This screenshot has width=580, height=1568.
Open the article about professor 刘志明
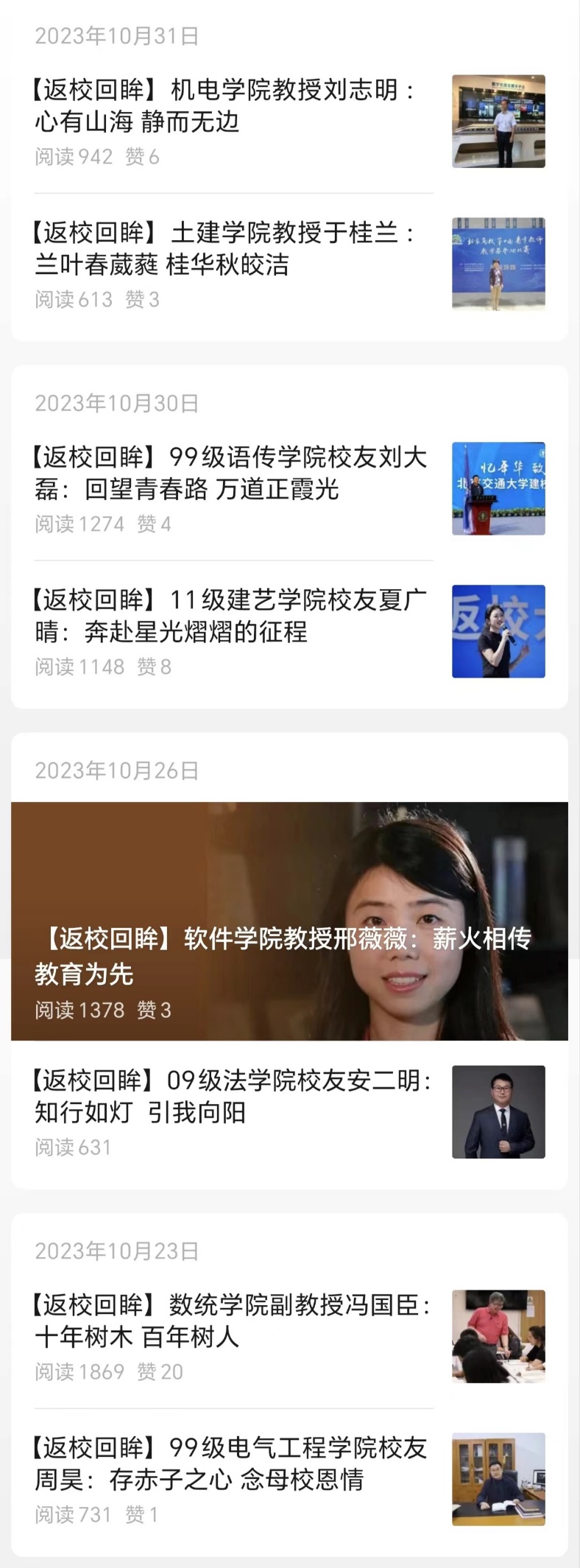pos(224,105)
